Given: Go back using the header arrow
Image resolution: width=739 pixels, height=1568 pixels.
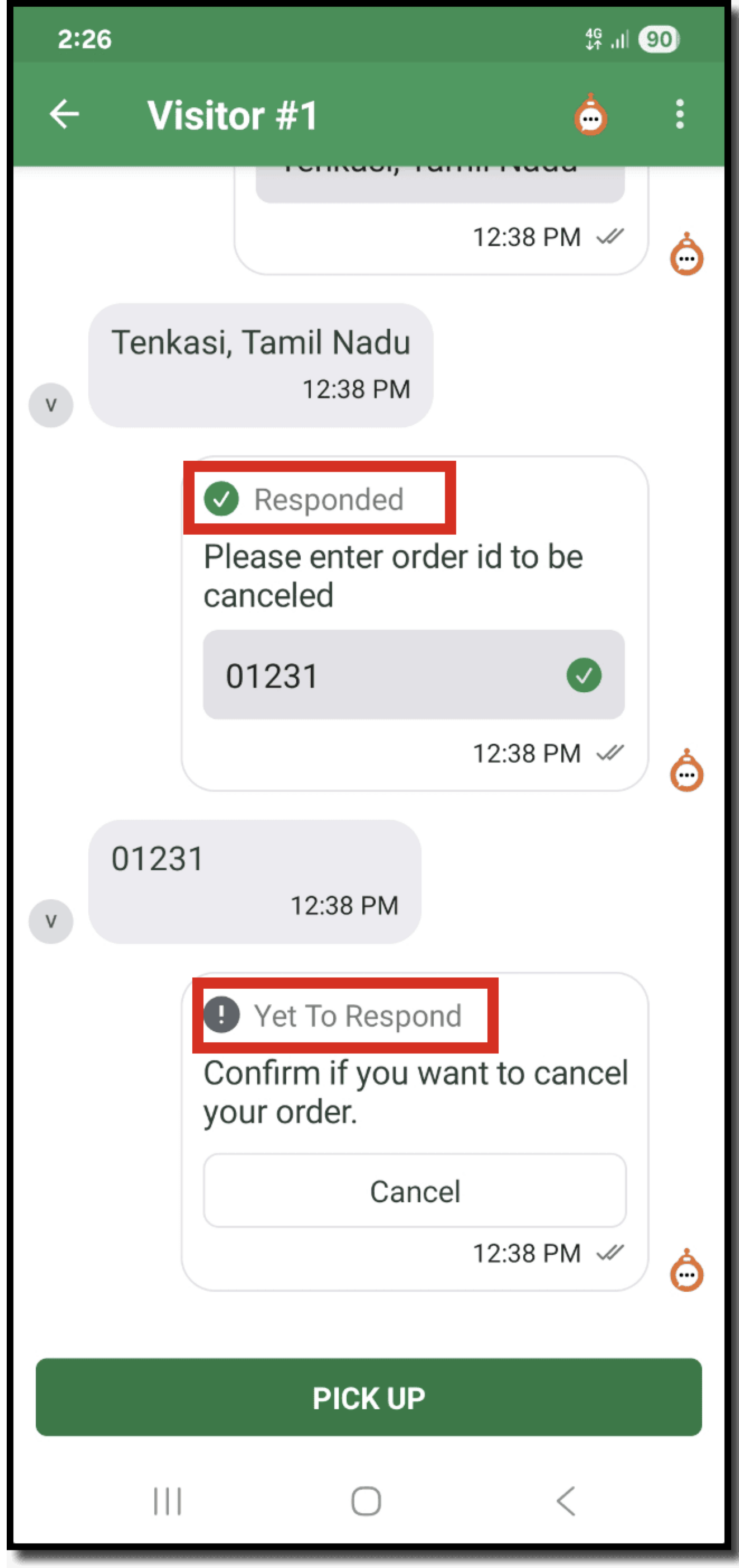Looking at the screenshot, I should pos(64,114).
